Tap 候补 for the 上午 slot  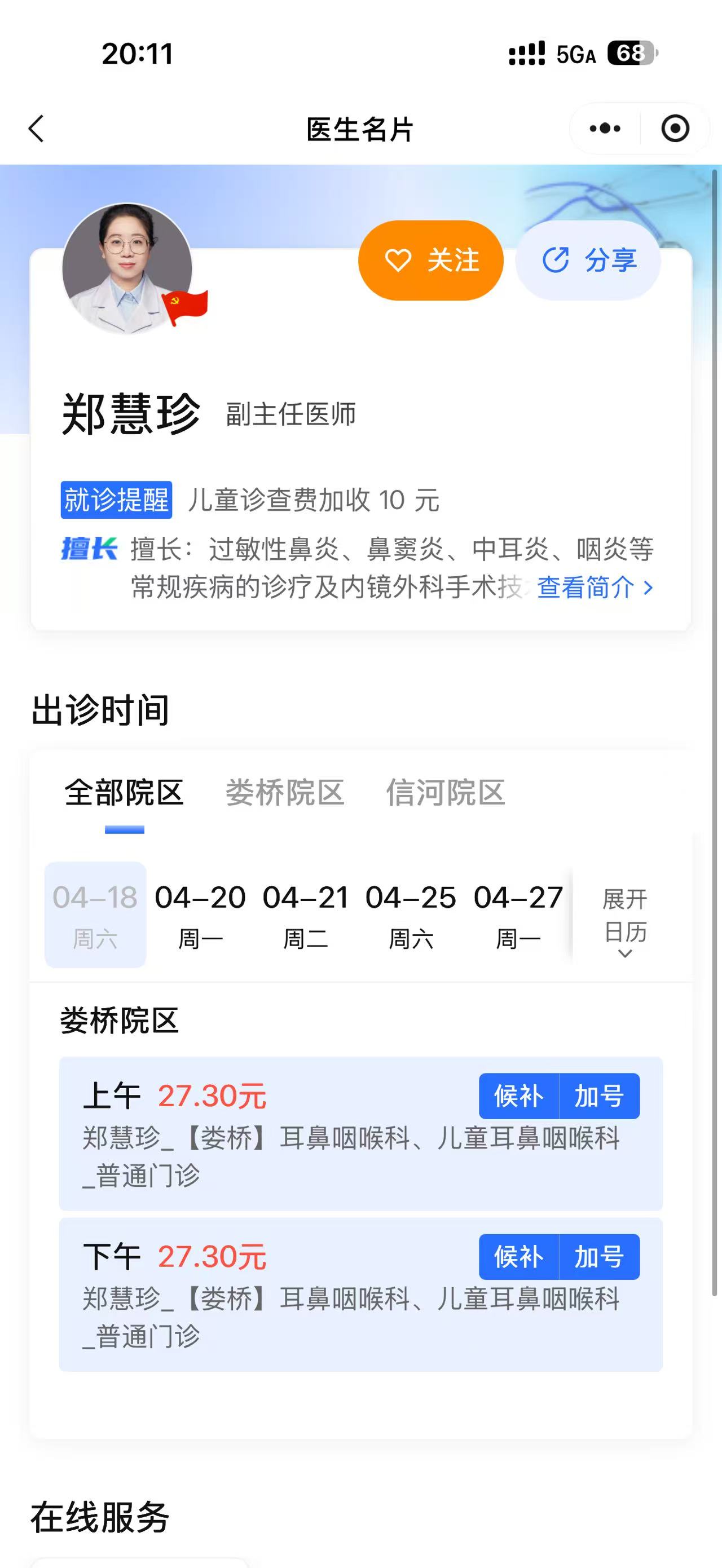click(x=519, y=1096)
